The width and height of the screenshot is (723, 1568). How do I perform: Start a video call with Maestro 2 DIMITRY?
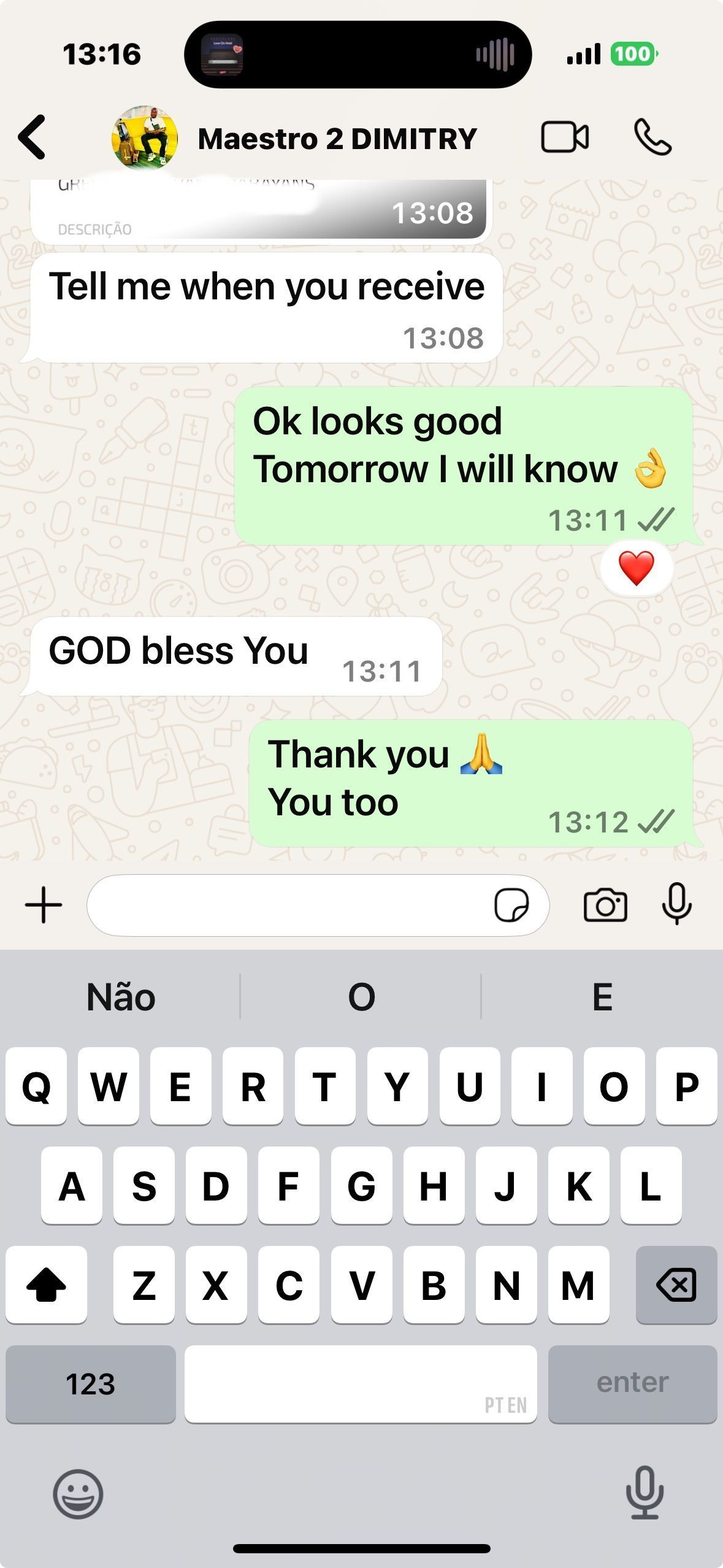click(x=565, y=137)
